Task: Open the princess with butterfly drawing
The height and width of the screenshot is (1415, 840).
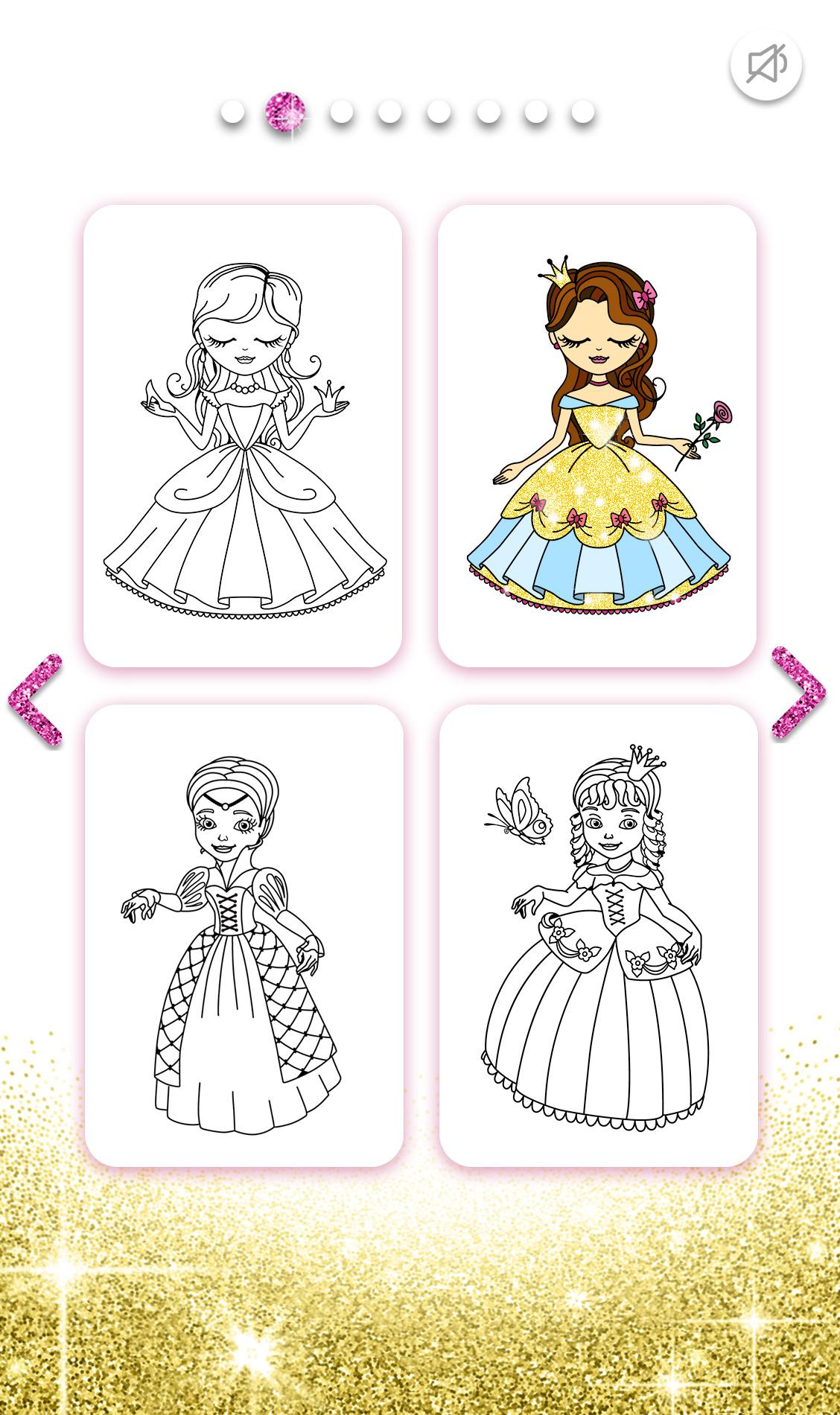Action: click(x=598, y=935)
